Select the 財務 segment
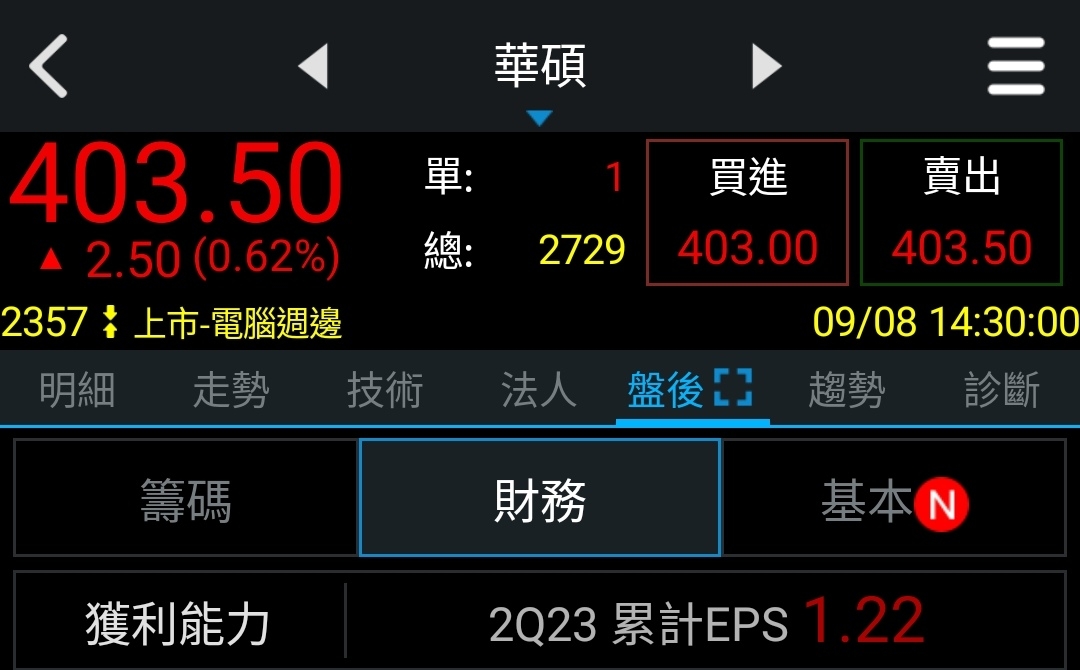Viewport: 1080px width, 670px height. pos(540,498)
